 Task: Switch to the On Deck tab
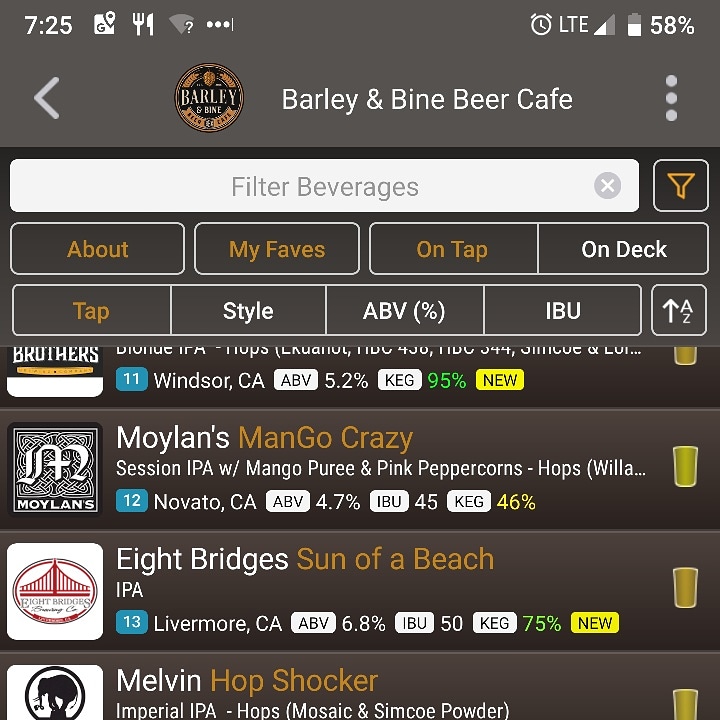coord(624,249)
